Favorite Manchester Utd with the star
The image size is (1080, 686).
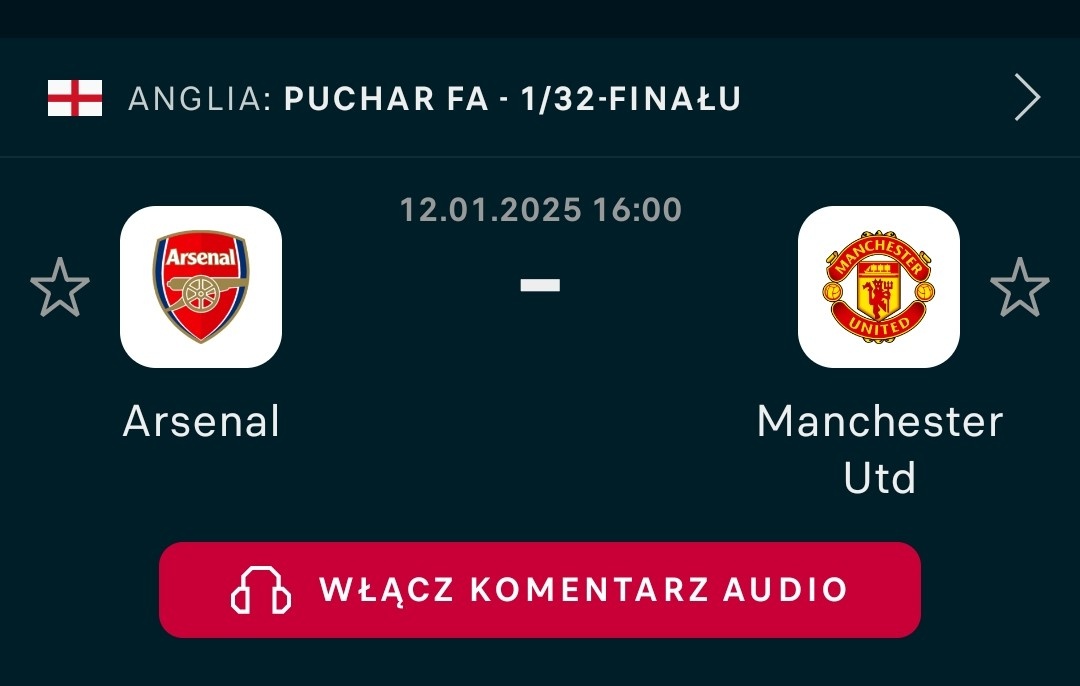point(1019,288)
